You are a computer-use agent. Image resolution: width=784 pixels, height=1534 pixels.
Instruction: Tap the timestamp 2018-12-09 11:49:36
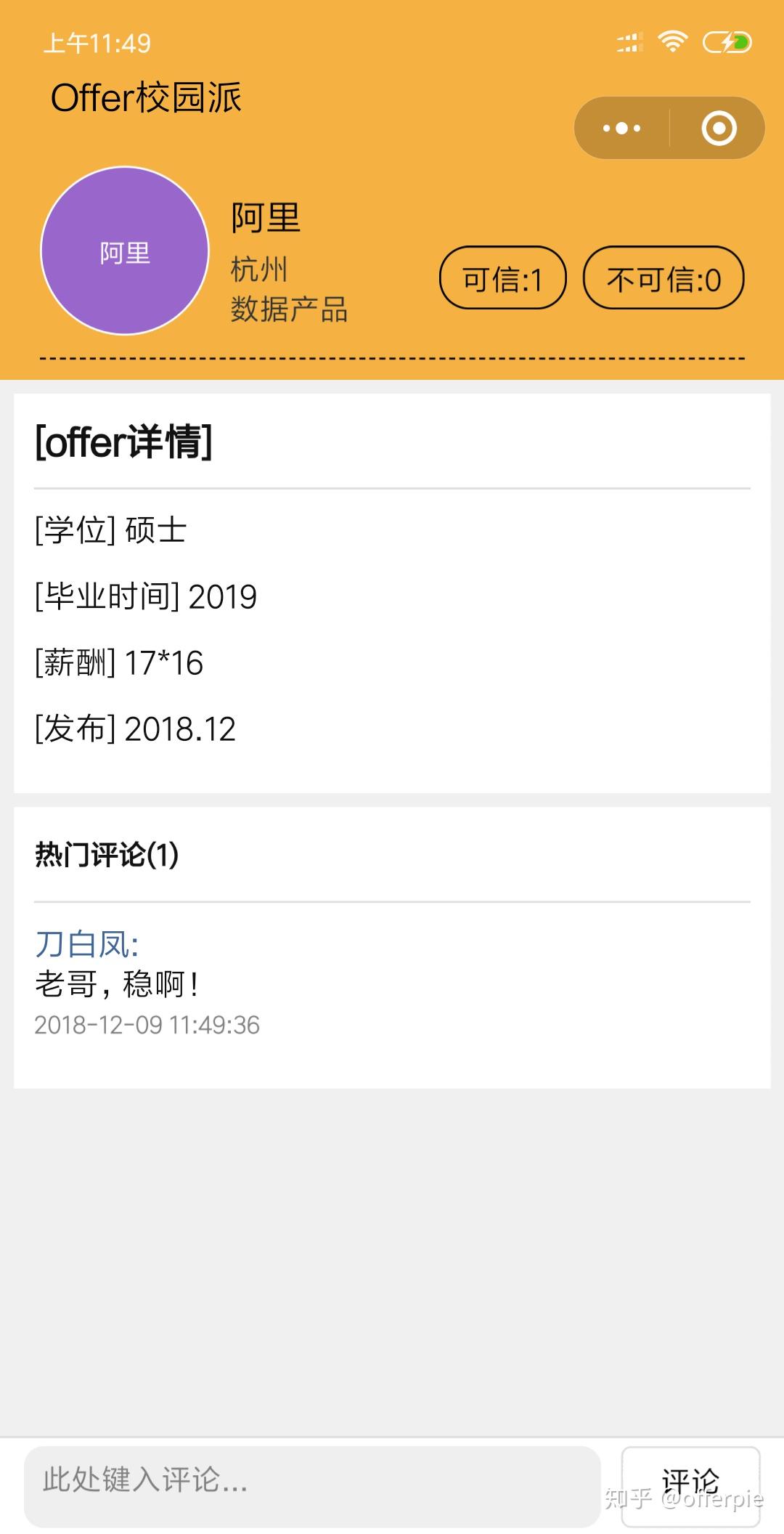[x=147, y=1025]
